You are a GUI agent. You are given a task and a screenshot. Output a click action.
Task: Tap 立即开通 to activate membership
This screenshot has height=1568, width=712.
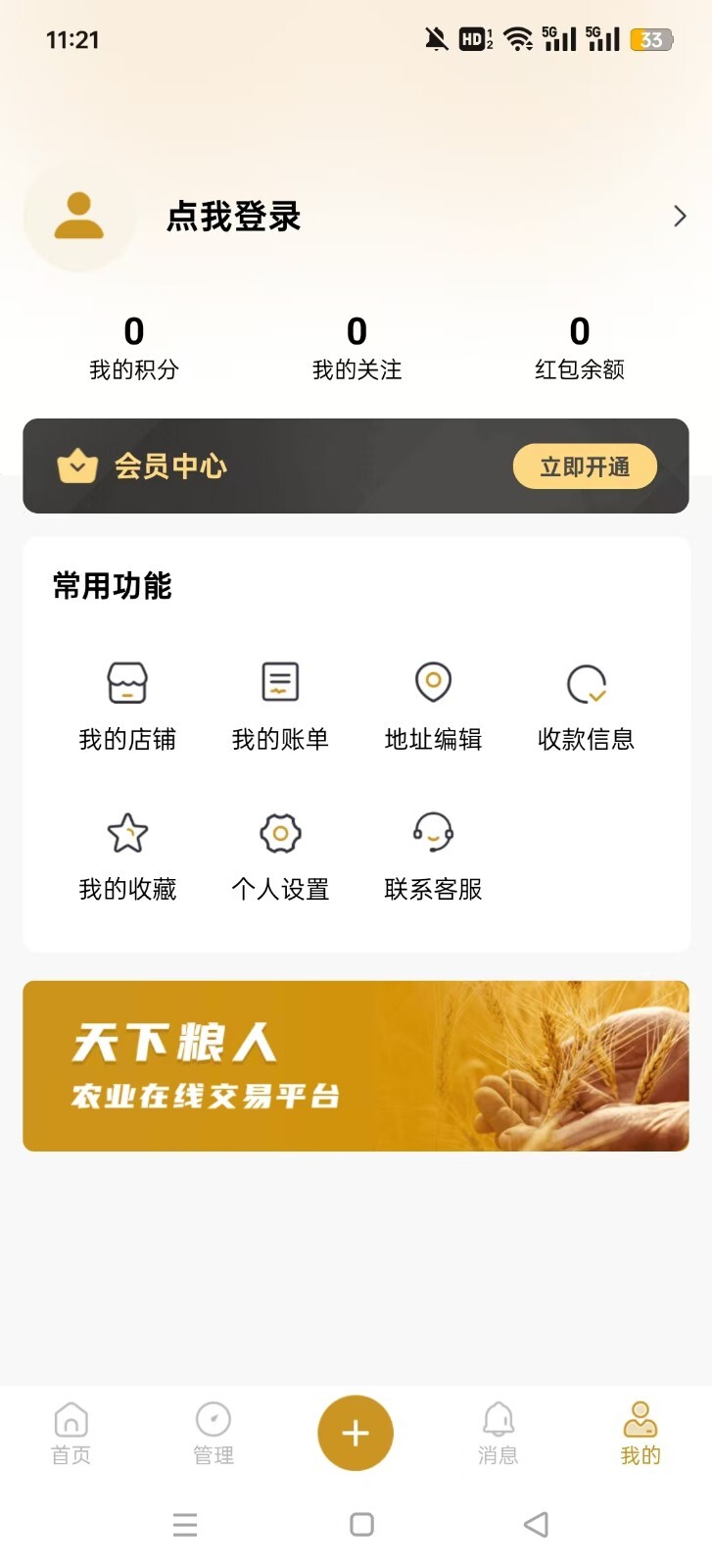(585, 466)
